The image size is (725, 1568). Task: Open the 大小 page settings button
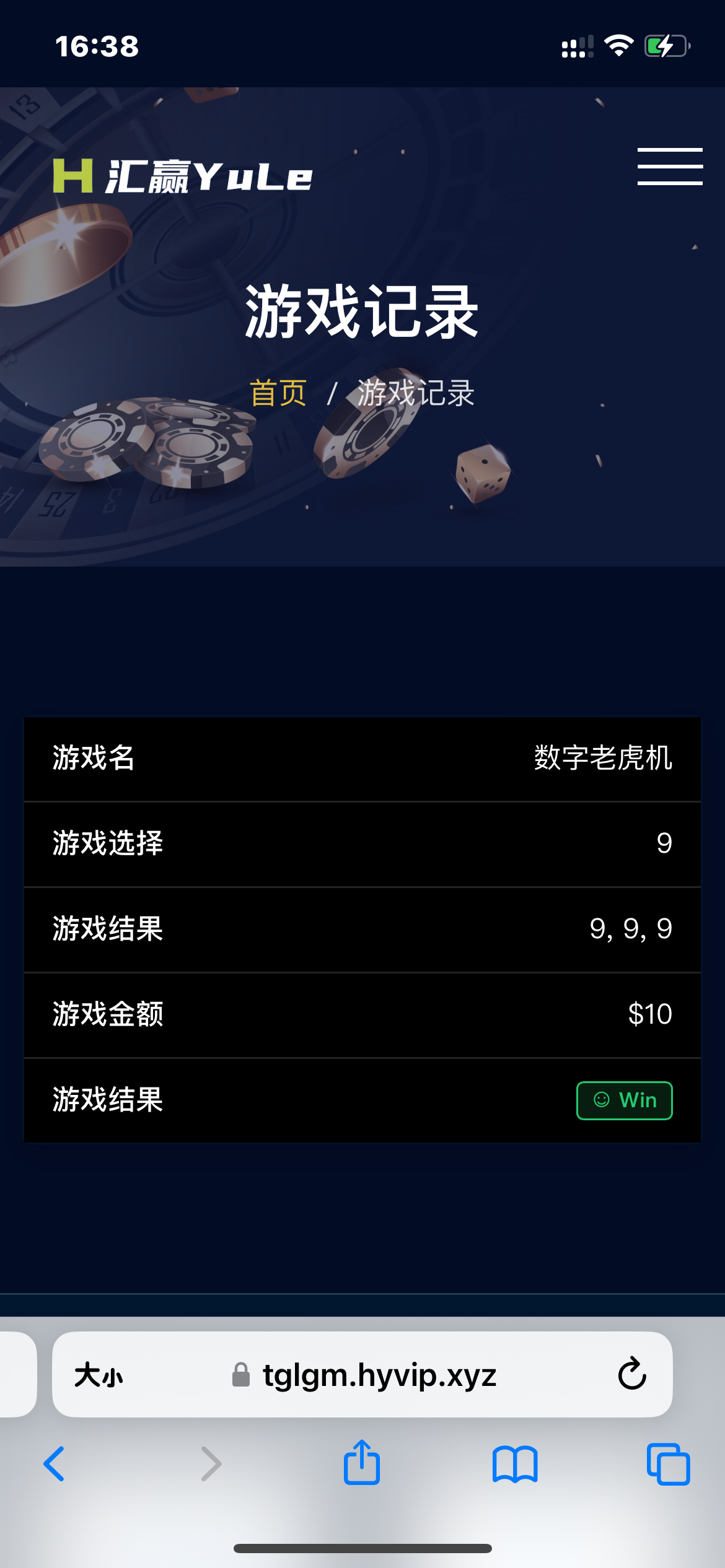pyautogui.click(x=99, y=1375)
